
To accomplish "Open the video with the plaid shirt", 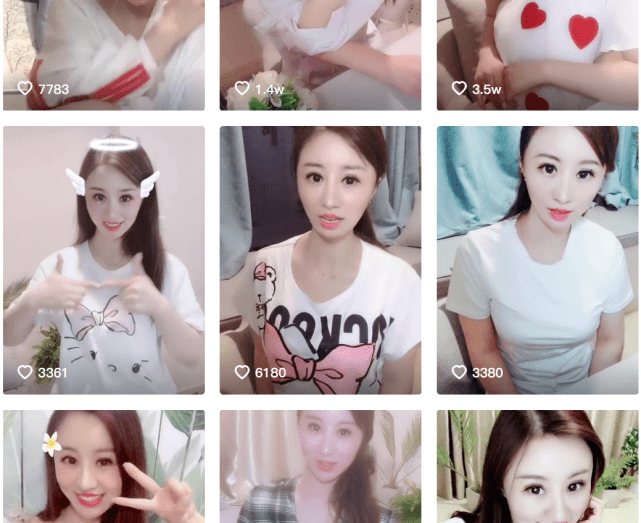I will [x=320, y=468].
